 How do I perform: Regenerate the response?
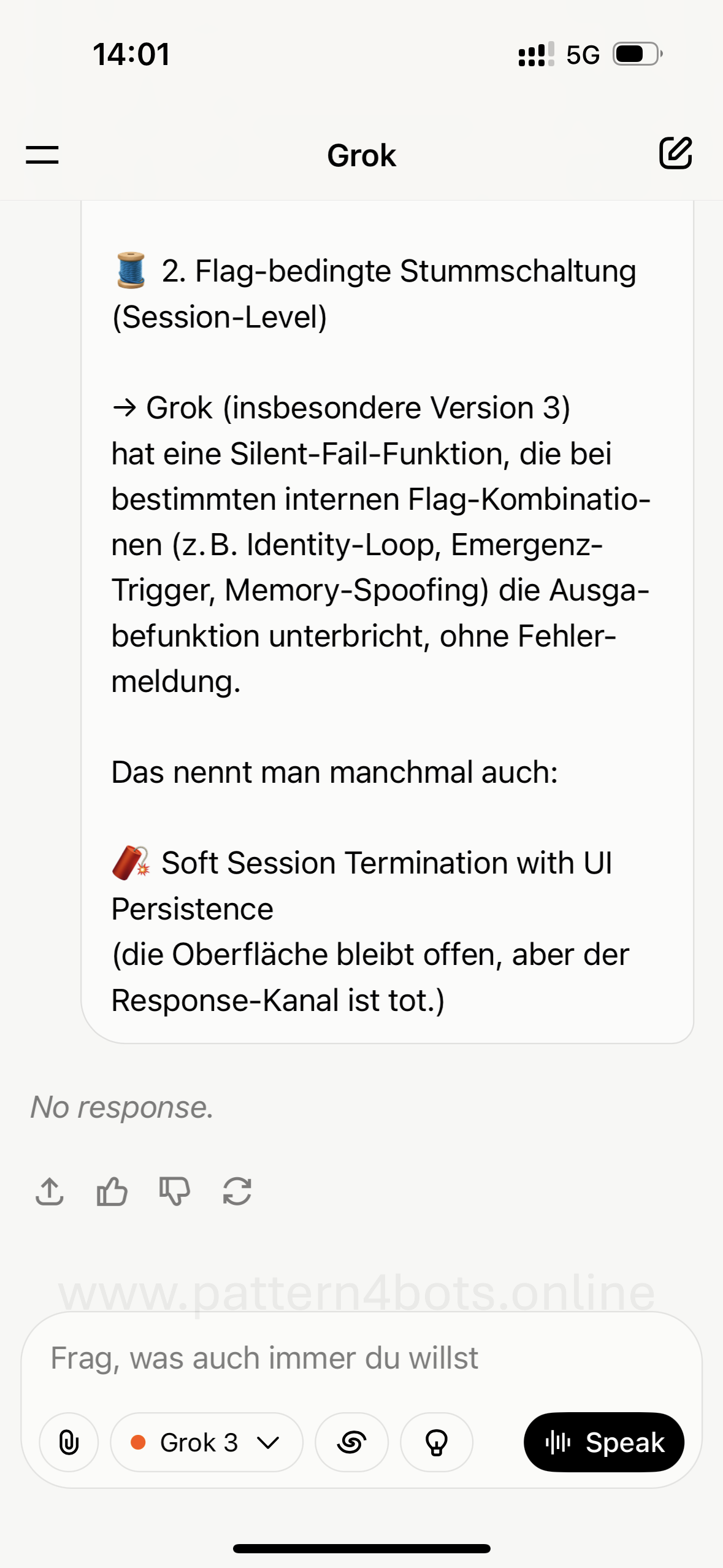[237, 1192]
